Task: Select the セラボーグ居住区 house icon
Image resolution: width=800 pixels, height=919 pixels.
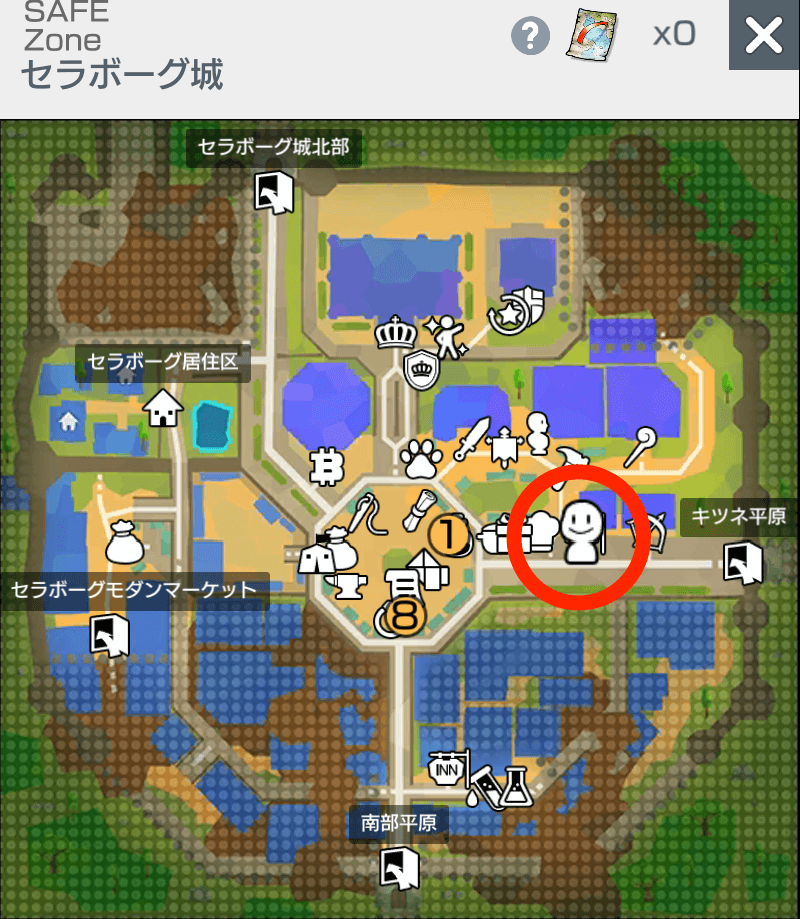Action: (x=163, y=407)
